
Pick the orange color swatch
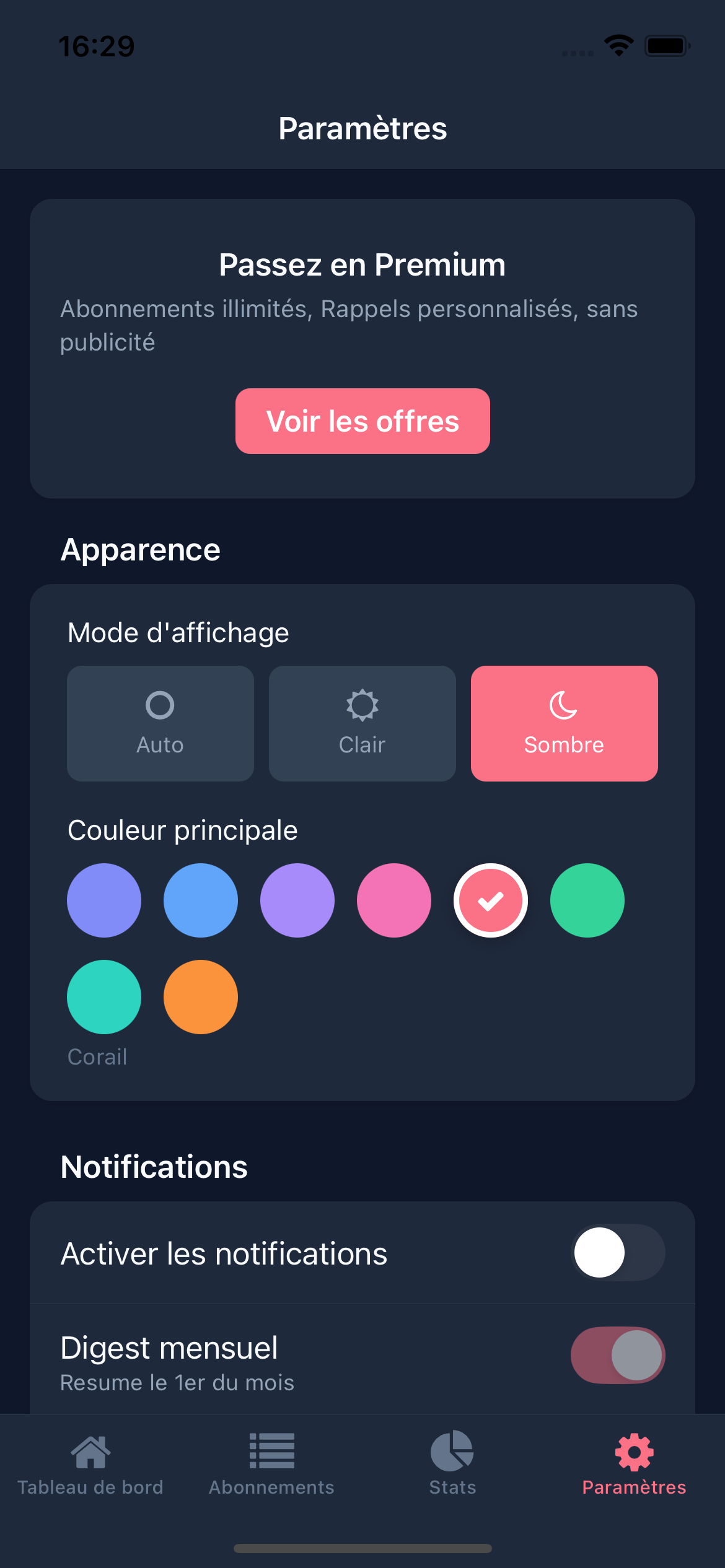click(201, 997)
